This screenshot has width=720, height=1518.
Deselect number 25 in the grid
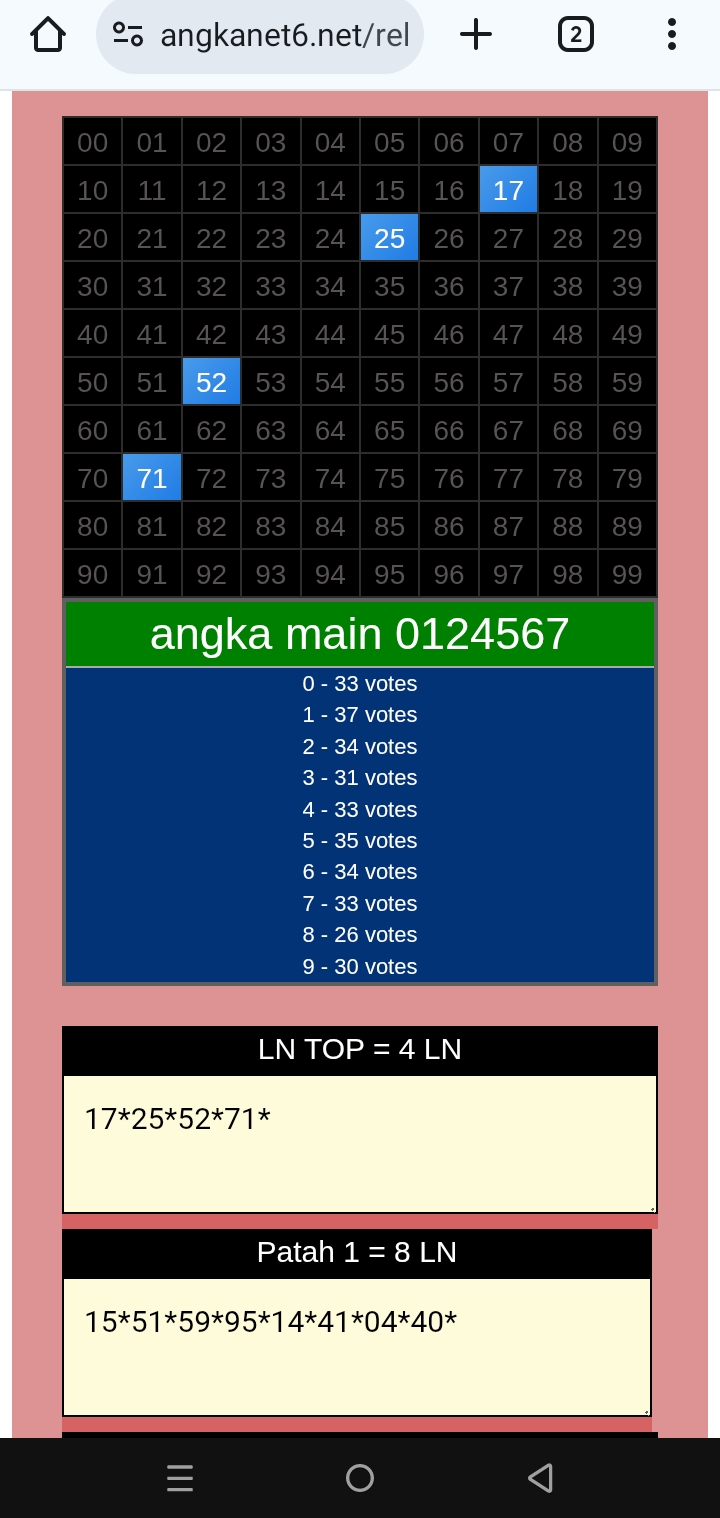[389, 238]
